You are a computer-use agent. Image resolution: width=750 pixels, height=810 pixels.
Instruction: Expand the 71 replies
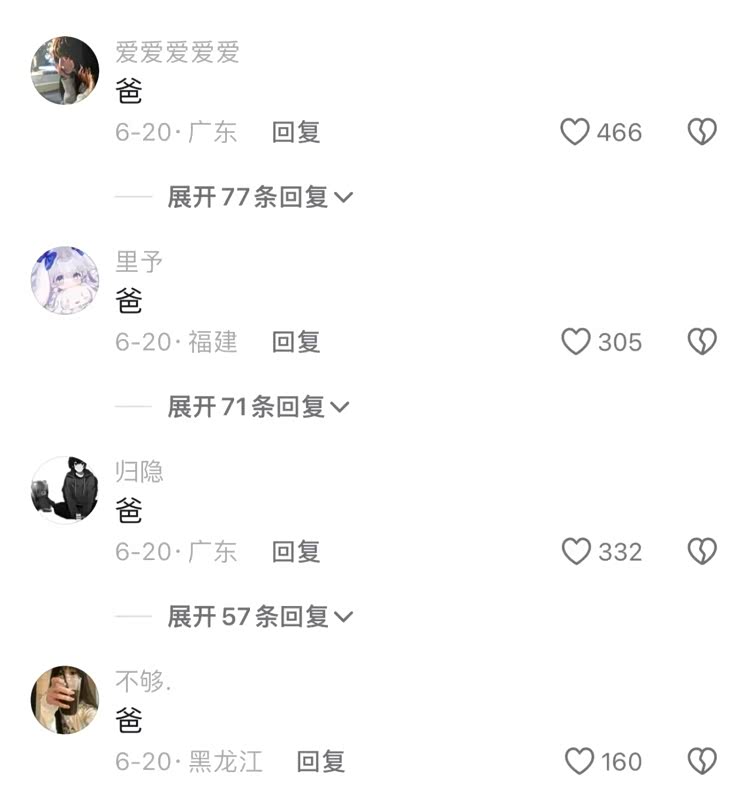[258, 407]
